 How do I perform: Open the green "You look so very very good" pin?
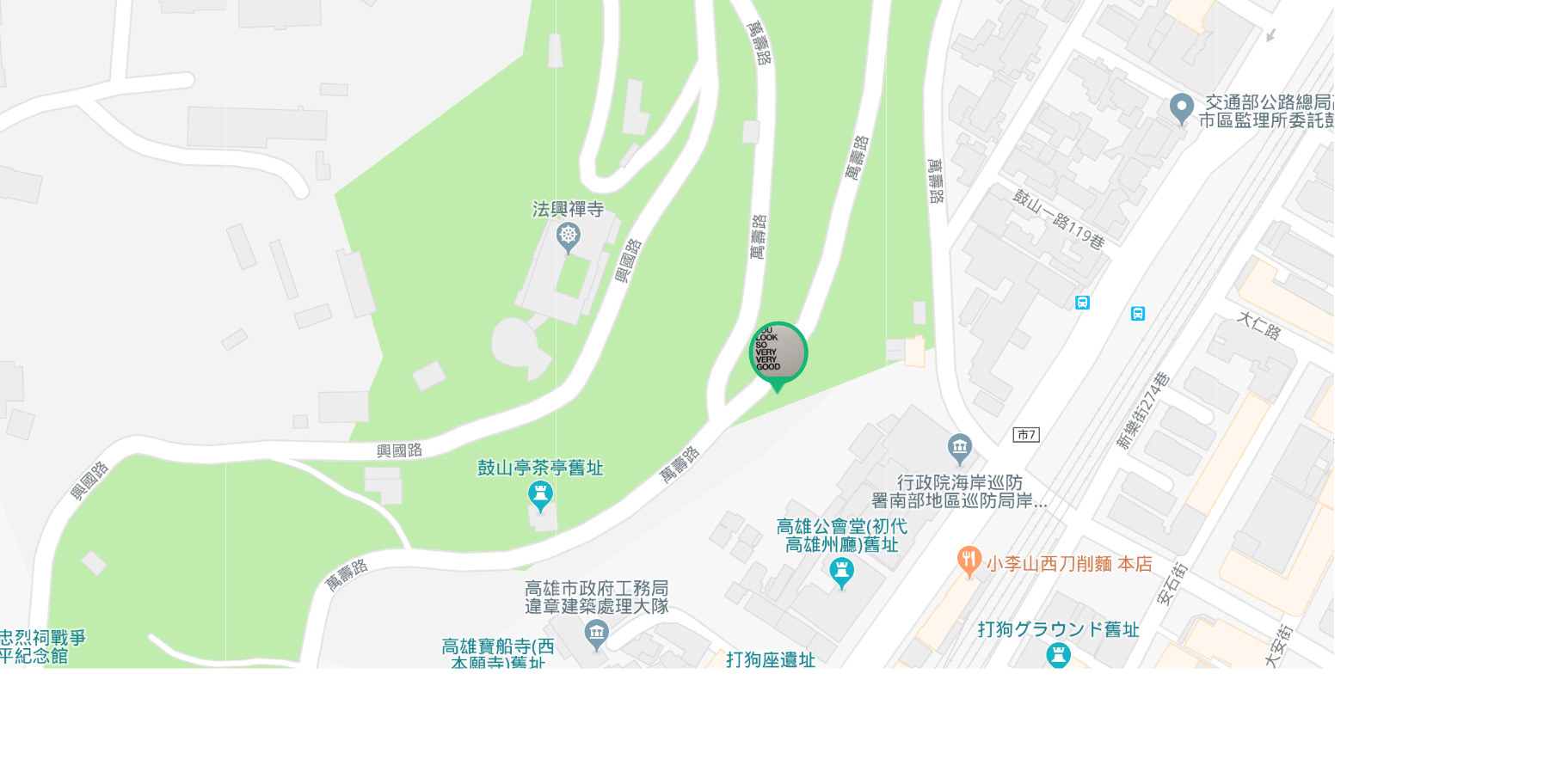(778, 353)
